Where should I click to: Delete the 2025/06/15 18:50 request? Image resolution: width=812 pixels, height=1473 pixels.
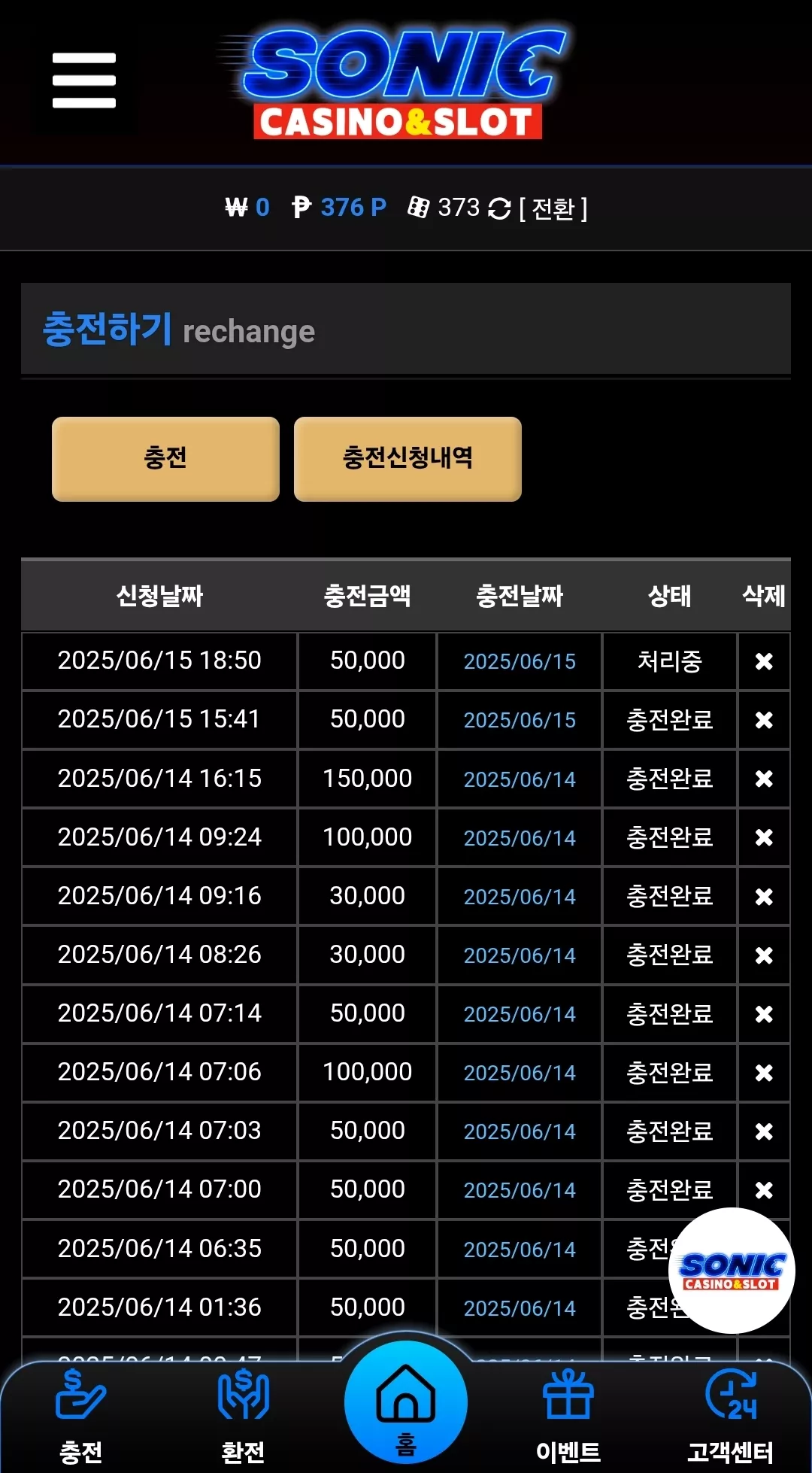pyautogui.click(x=764, y=661)
